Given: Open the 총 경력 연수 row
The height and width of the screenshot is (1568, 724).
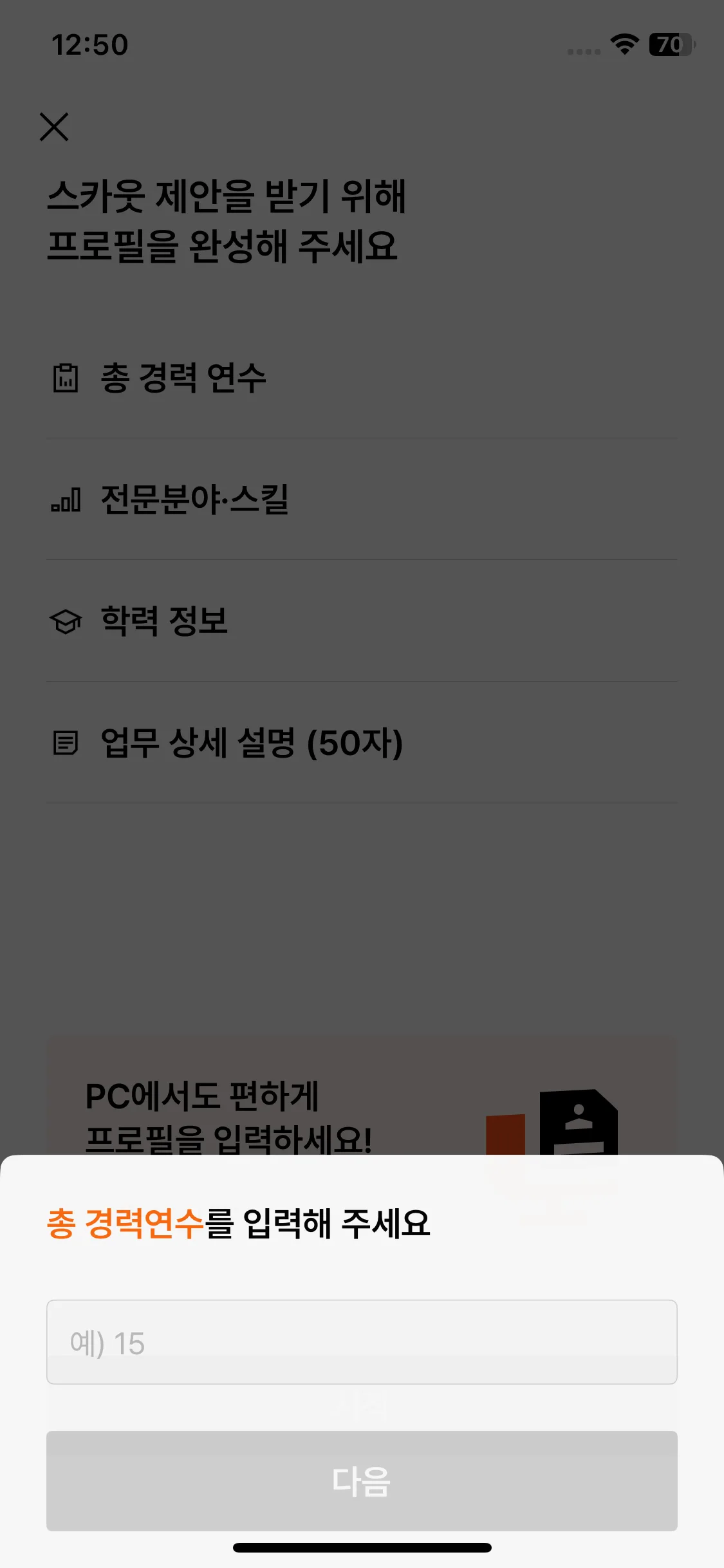Looking at the screenshot, I should point(362,378).
